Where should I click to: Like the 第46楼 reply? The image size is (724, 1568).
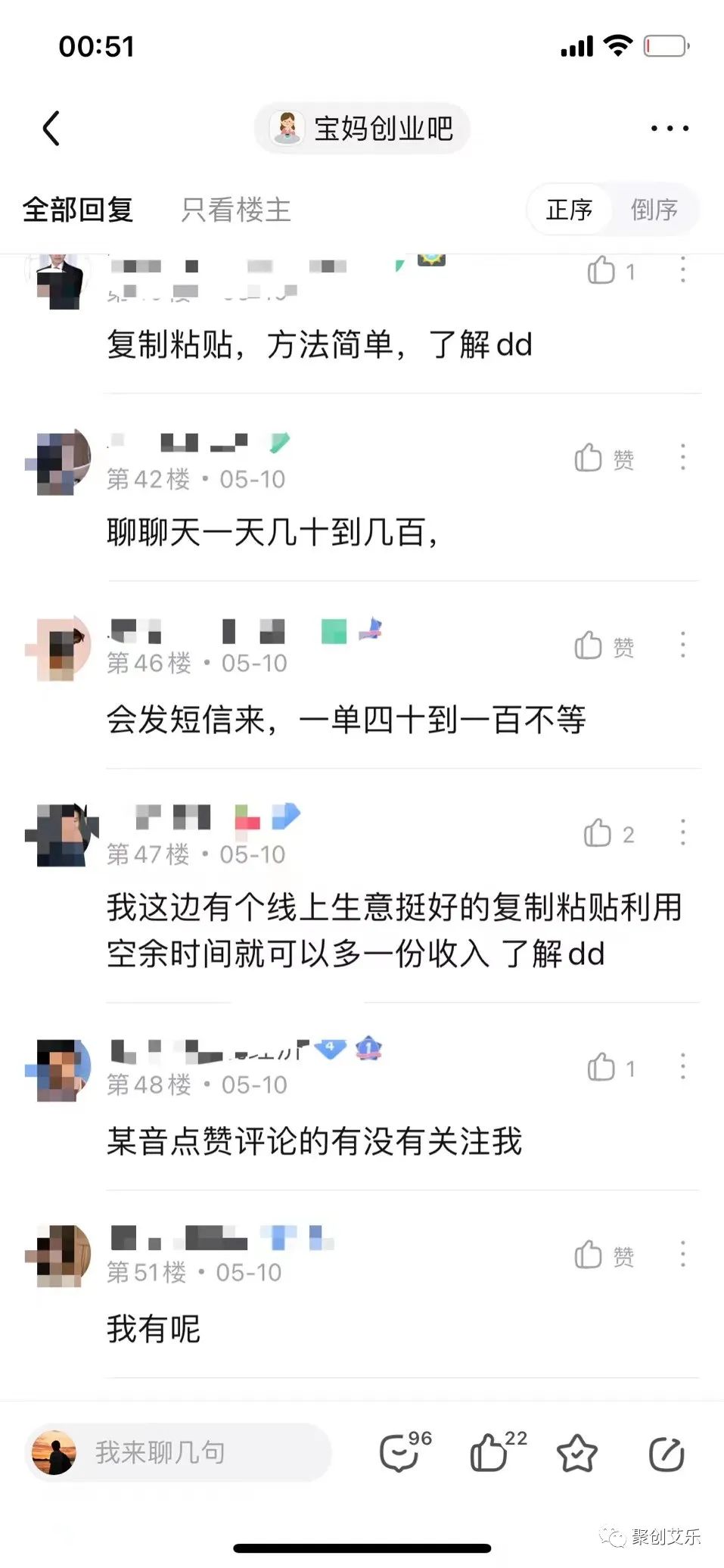coord(603,646)
